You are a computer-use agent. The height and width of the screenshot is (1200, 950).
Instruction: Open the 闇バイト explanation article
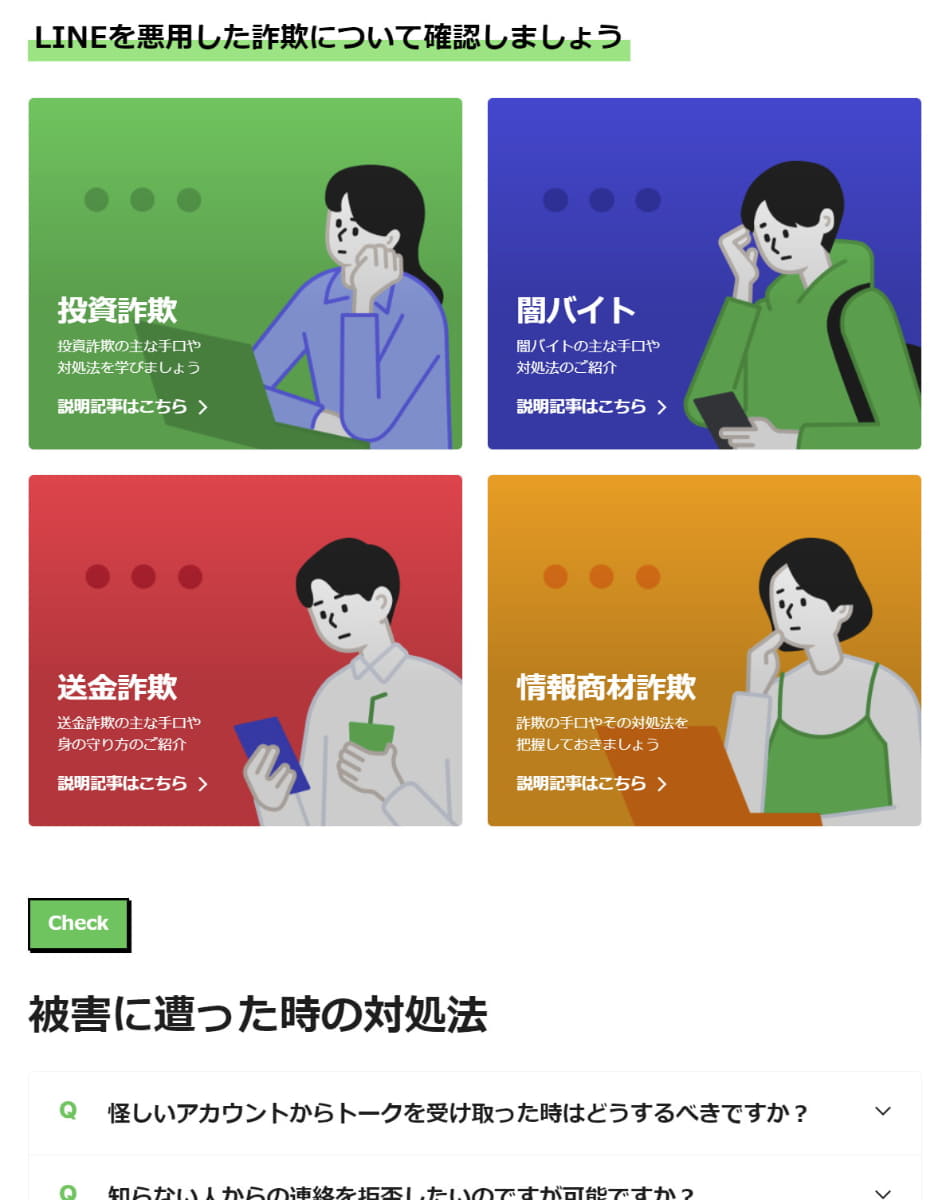(580, 407)
